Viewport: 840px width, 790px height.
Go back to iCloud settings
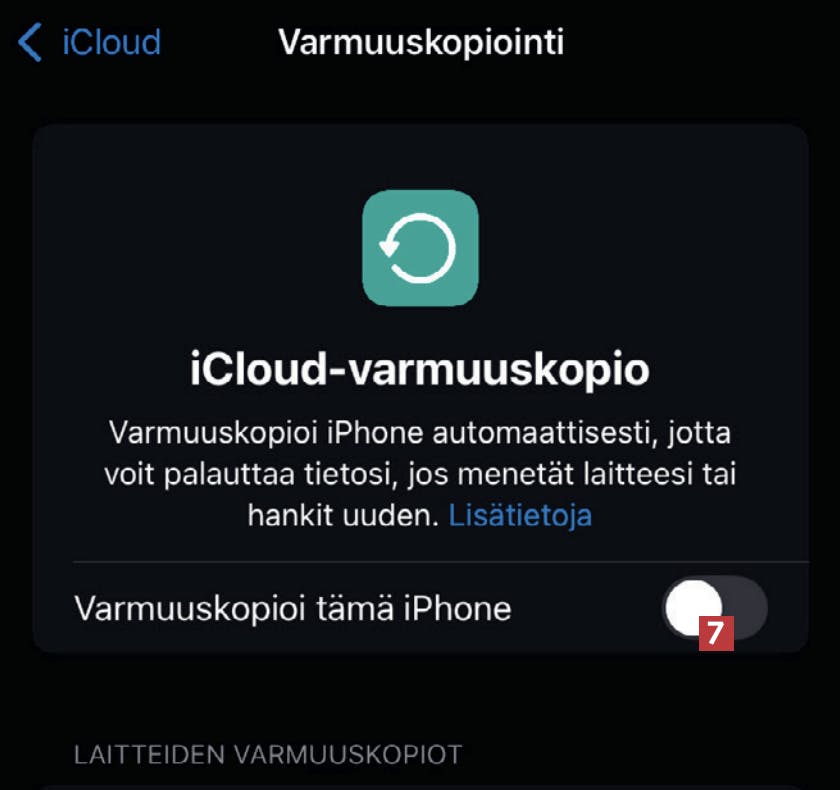(90, 43)
